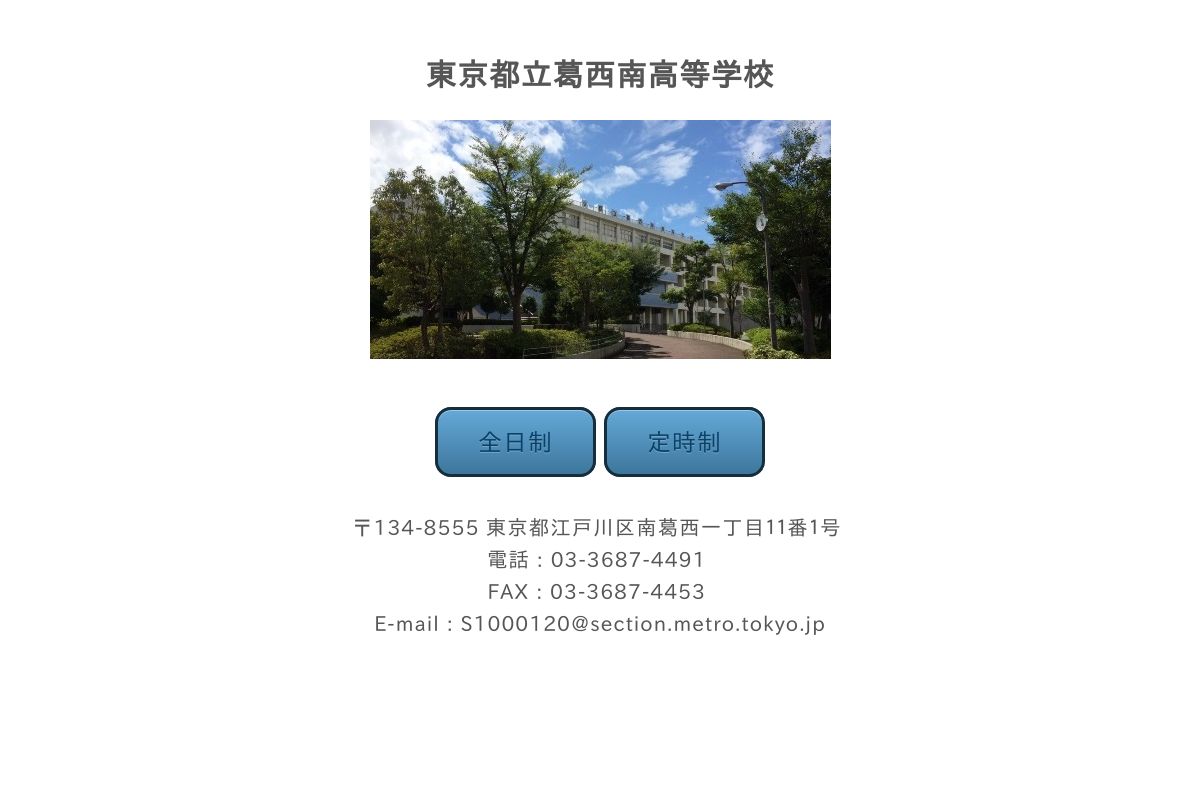Open the 全日制 page
The image size is (1200, 800).
[515, 442]
